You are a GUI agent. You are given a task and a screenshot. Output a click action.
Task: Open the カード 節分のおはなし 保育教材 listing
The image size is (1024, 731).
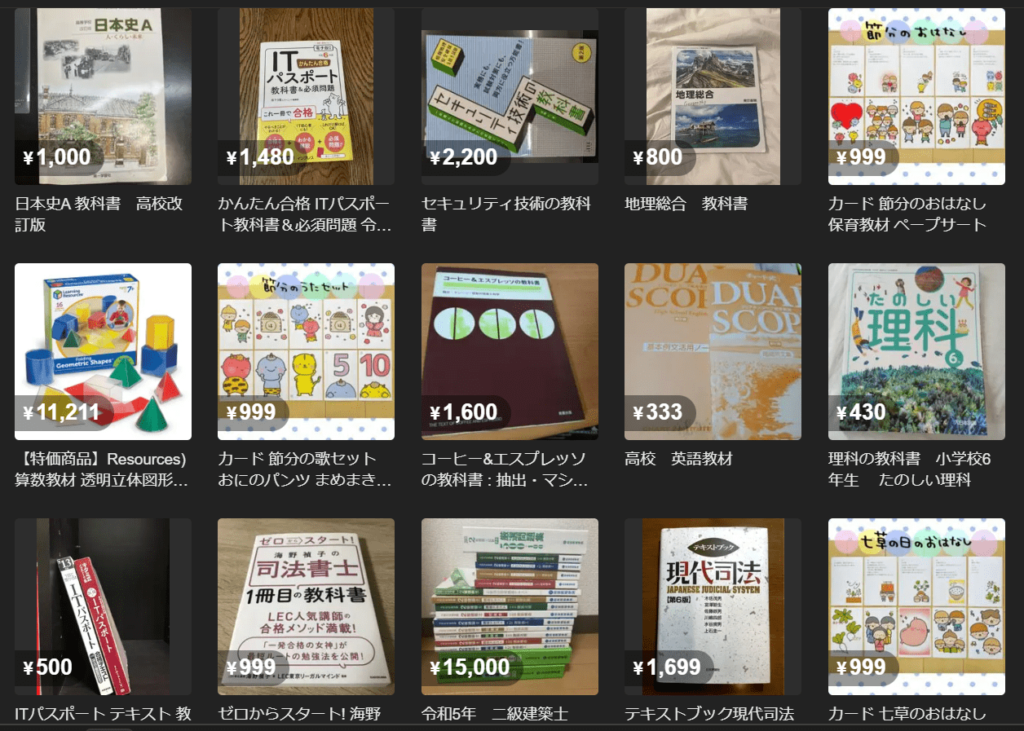click(916, 97)
